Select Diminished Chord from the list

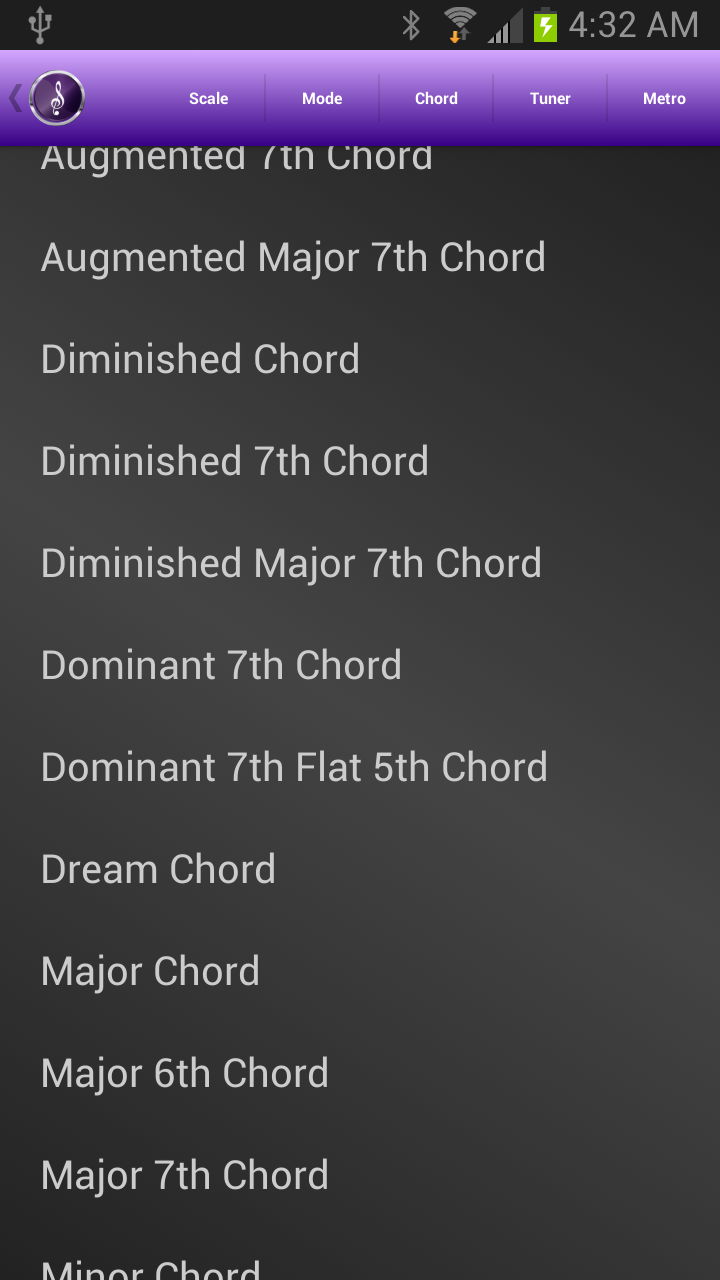click(x=200, y=360)
